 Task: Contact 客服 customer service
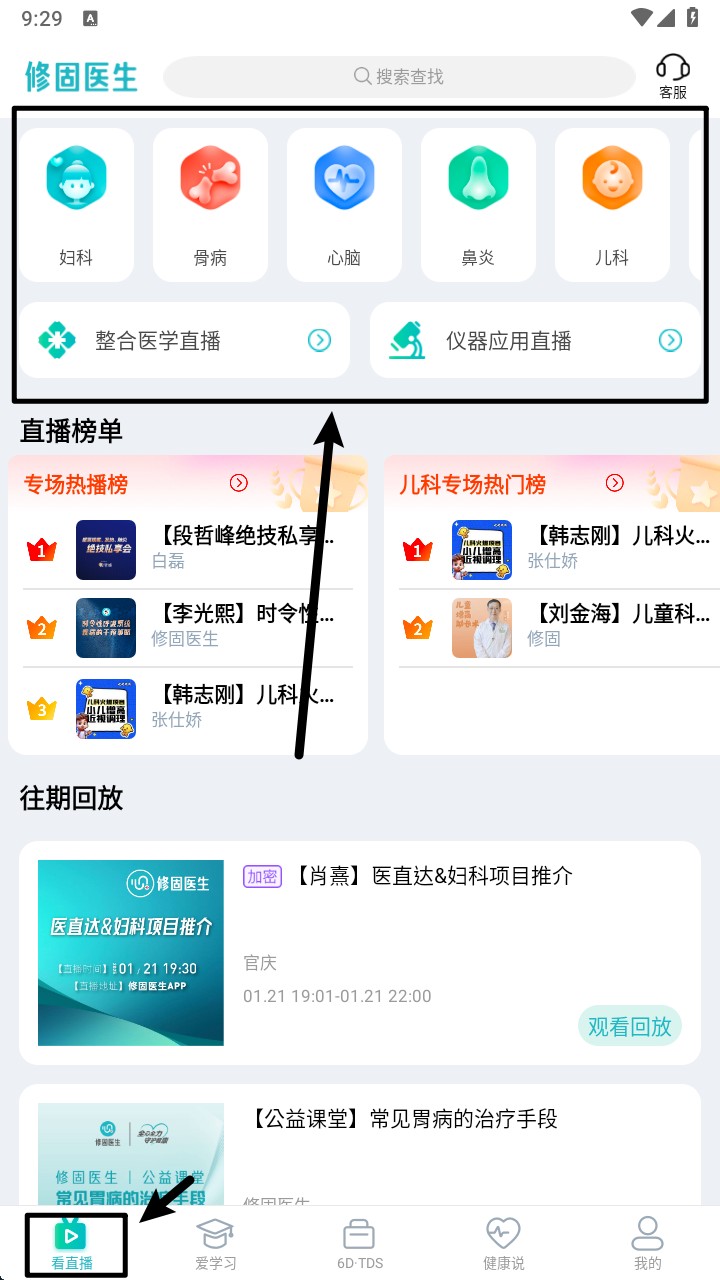click(673, 76)
